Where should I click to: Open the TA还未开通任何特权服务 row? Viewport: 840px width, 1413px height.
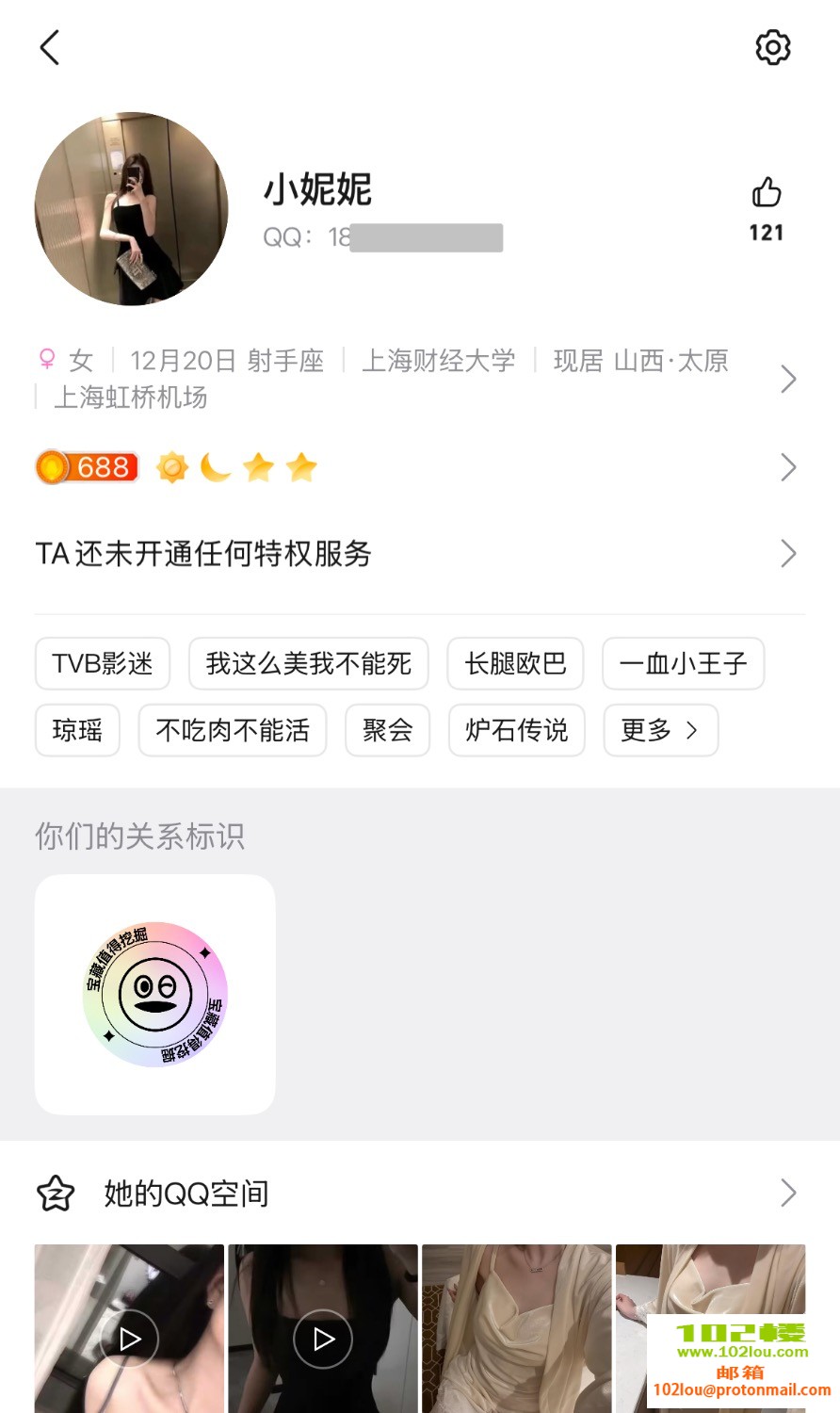click(x=414, y=554)
